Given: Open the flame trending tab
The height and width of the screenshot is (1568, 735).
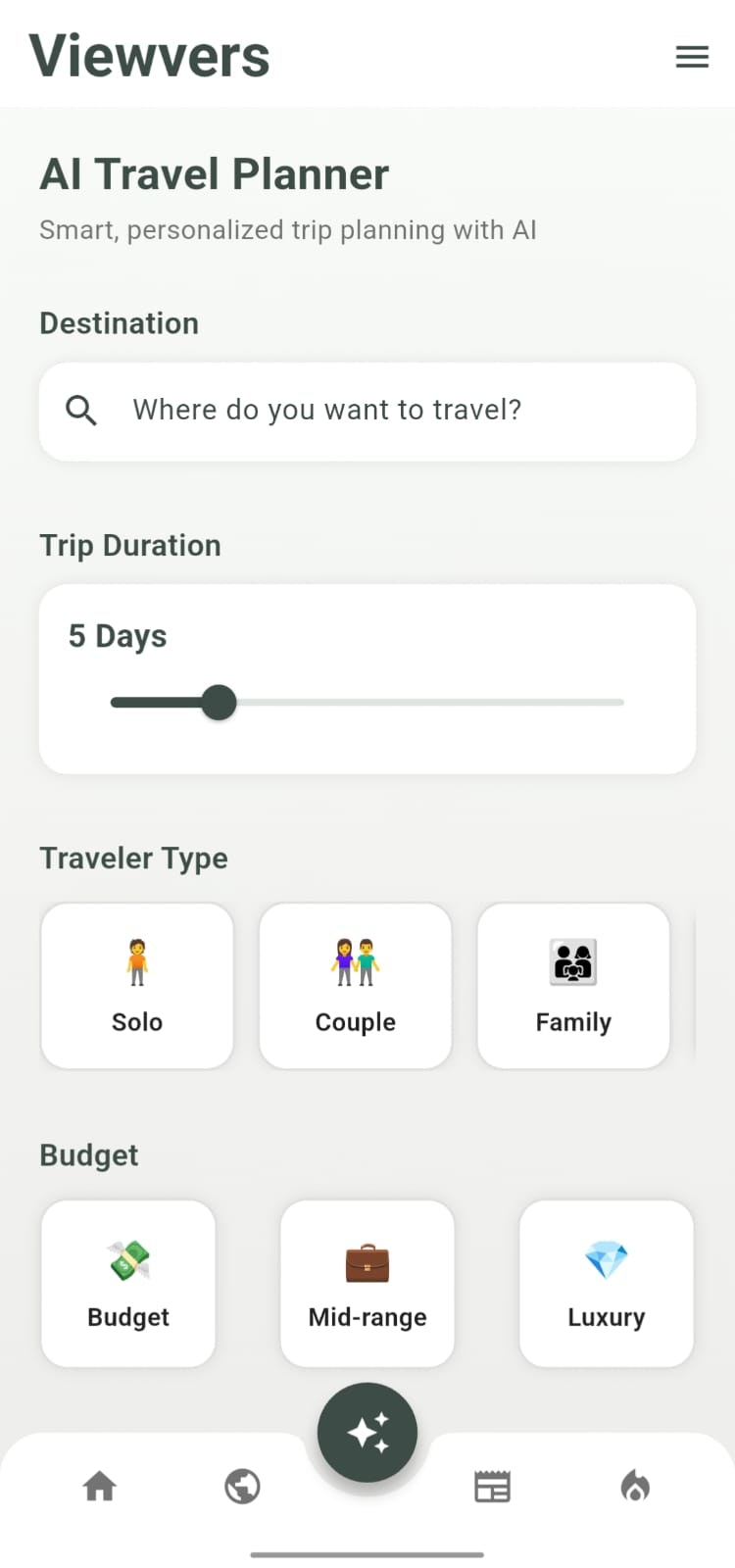Looking at the screenshot, I should pyautogui.click(x=635, y=1487).
